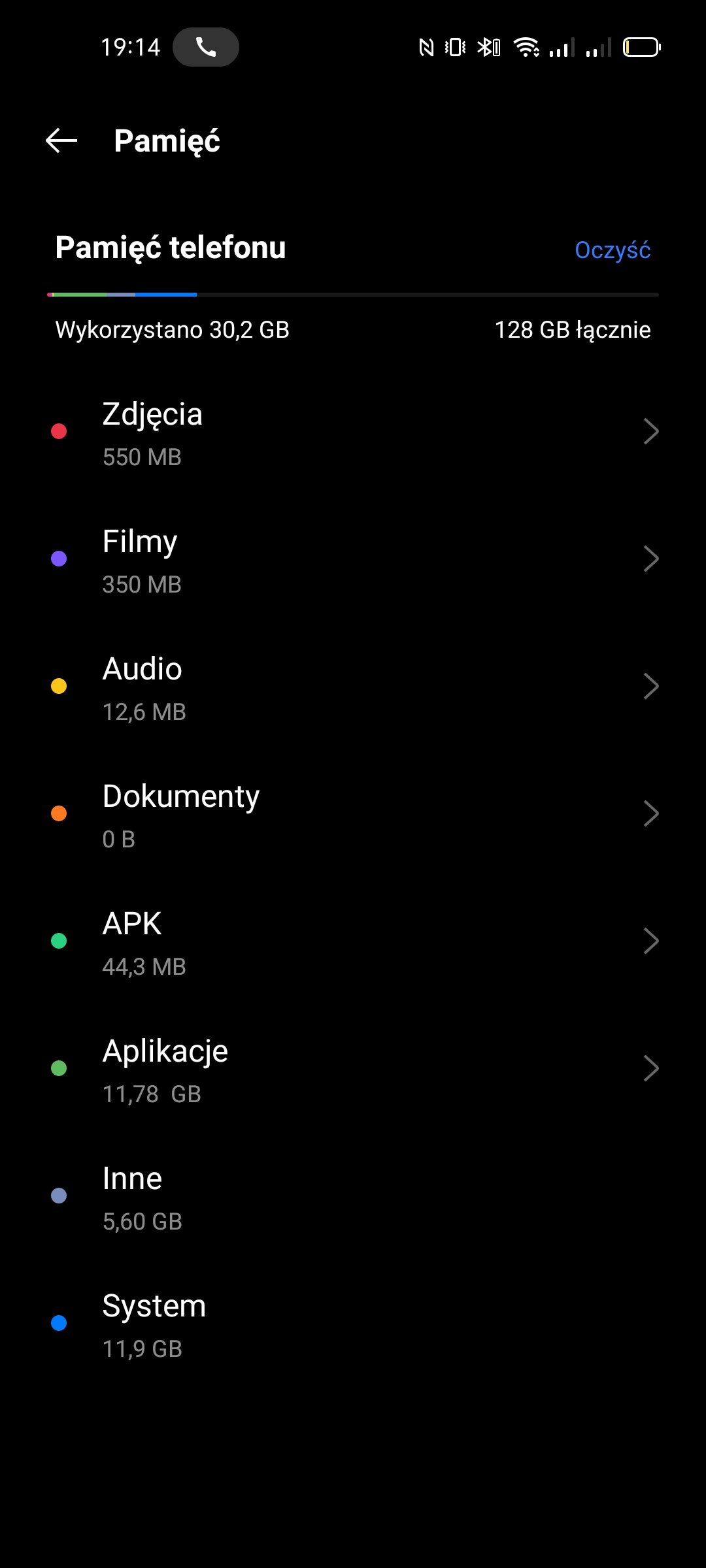
Task: Open the Filmy storage category
Action: [353, 559]
